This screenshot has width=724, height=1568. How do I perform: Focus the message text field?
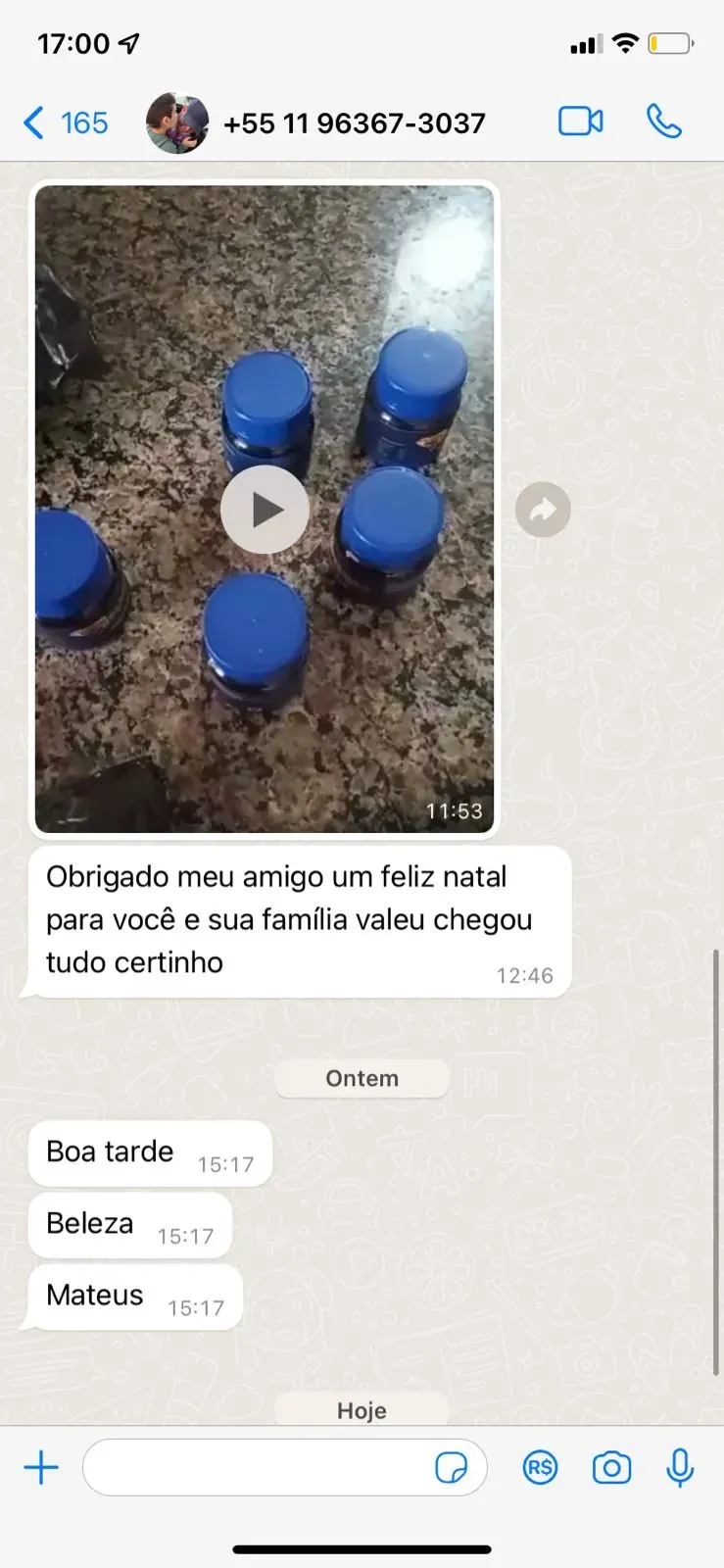coord(255,1468)
